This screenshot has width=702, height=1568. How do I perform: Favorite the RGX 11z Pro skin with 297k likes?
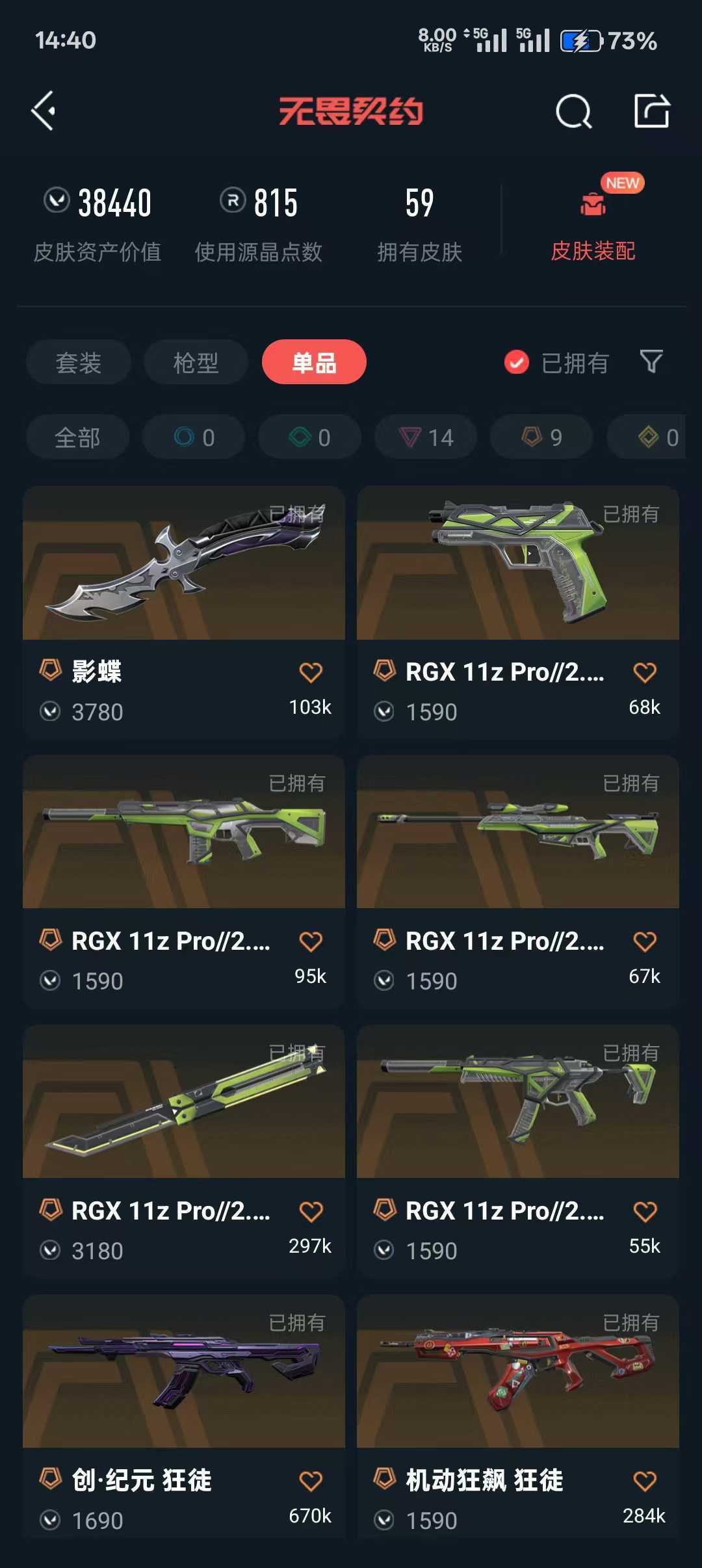pos(311,1211)
